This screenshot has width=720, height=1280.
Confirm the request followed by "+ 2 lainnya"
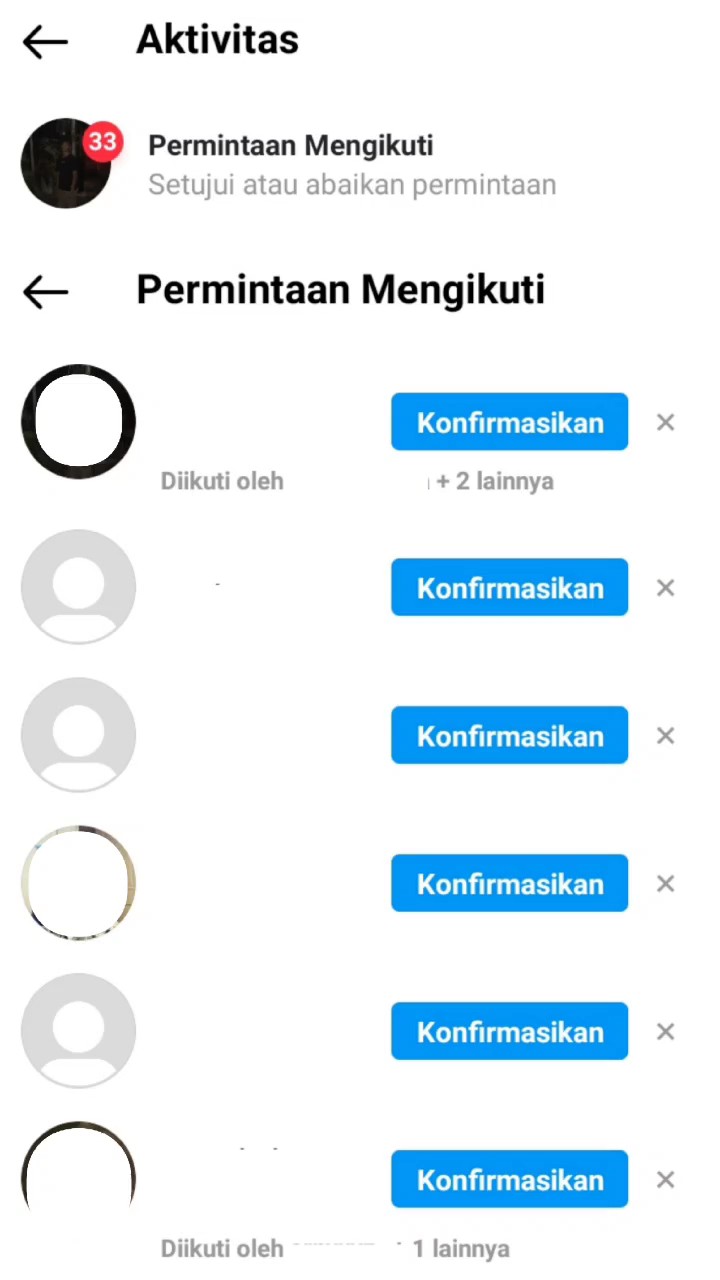[509, 422]
